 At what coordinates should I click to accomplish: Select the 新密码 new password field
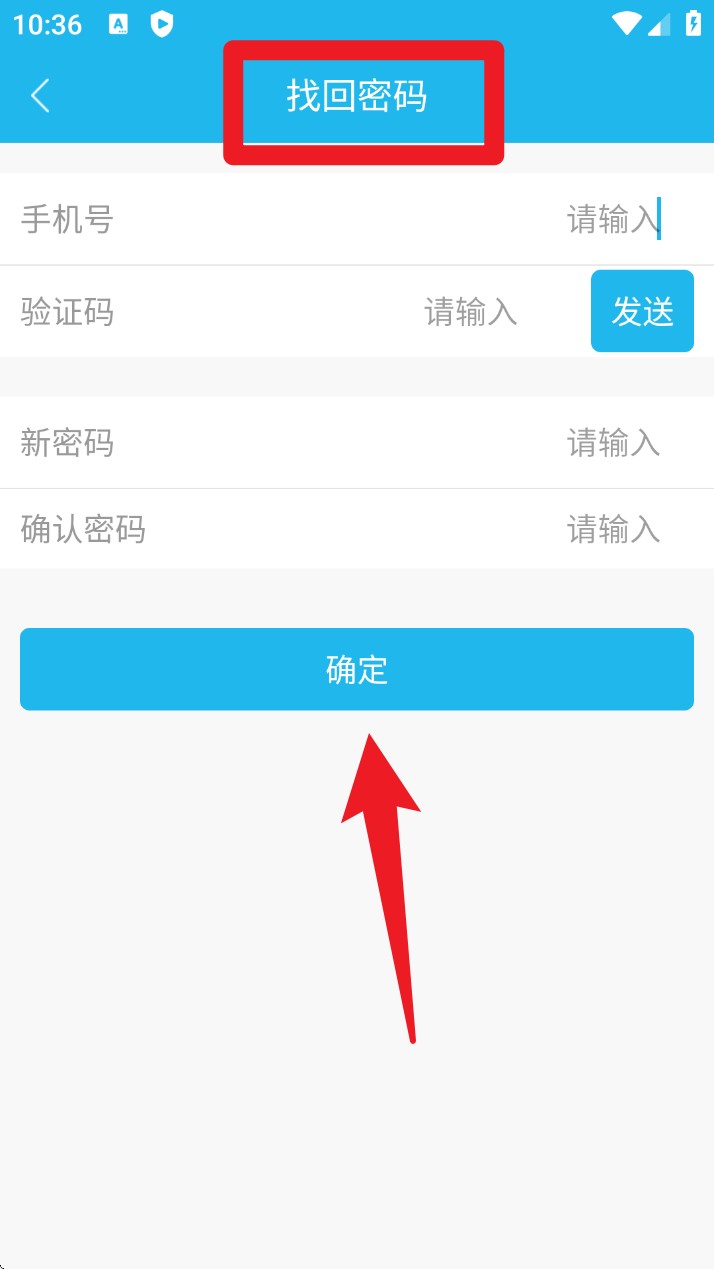point(357,442)
